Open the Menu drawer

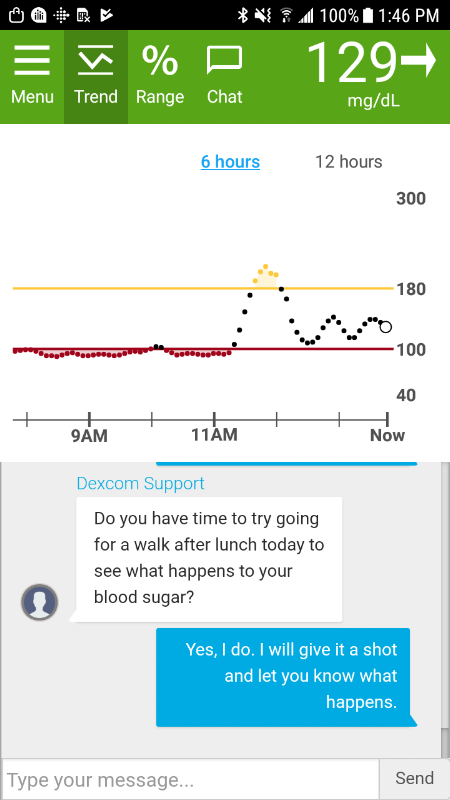(32, 77)
